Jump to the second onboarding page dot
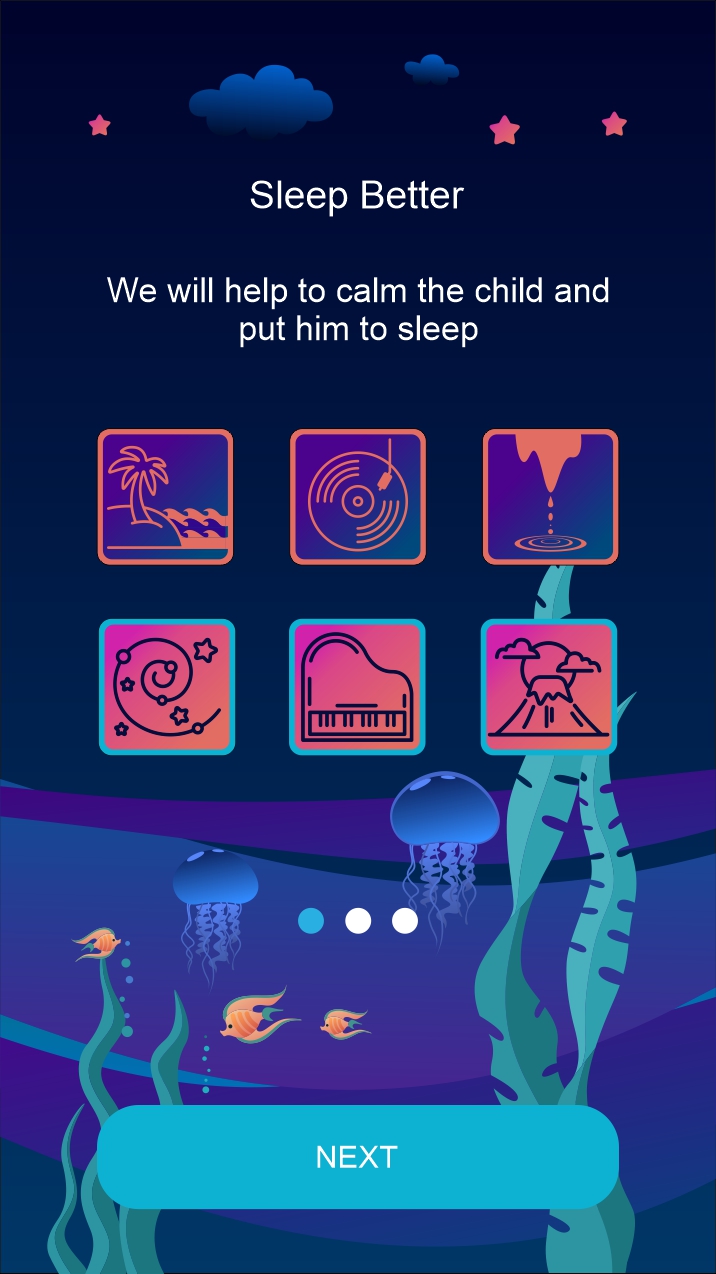Image resolution: width=716 pixels, height=1274 pixels. 358,921
